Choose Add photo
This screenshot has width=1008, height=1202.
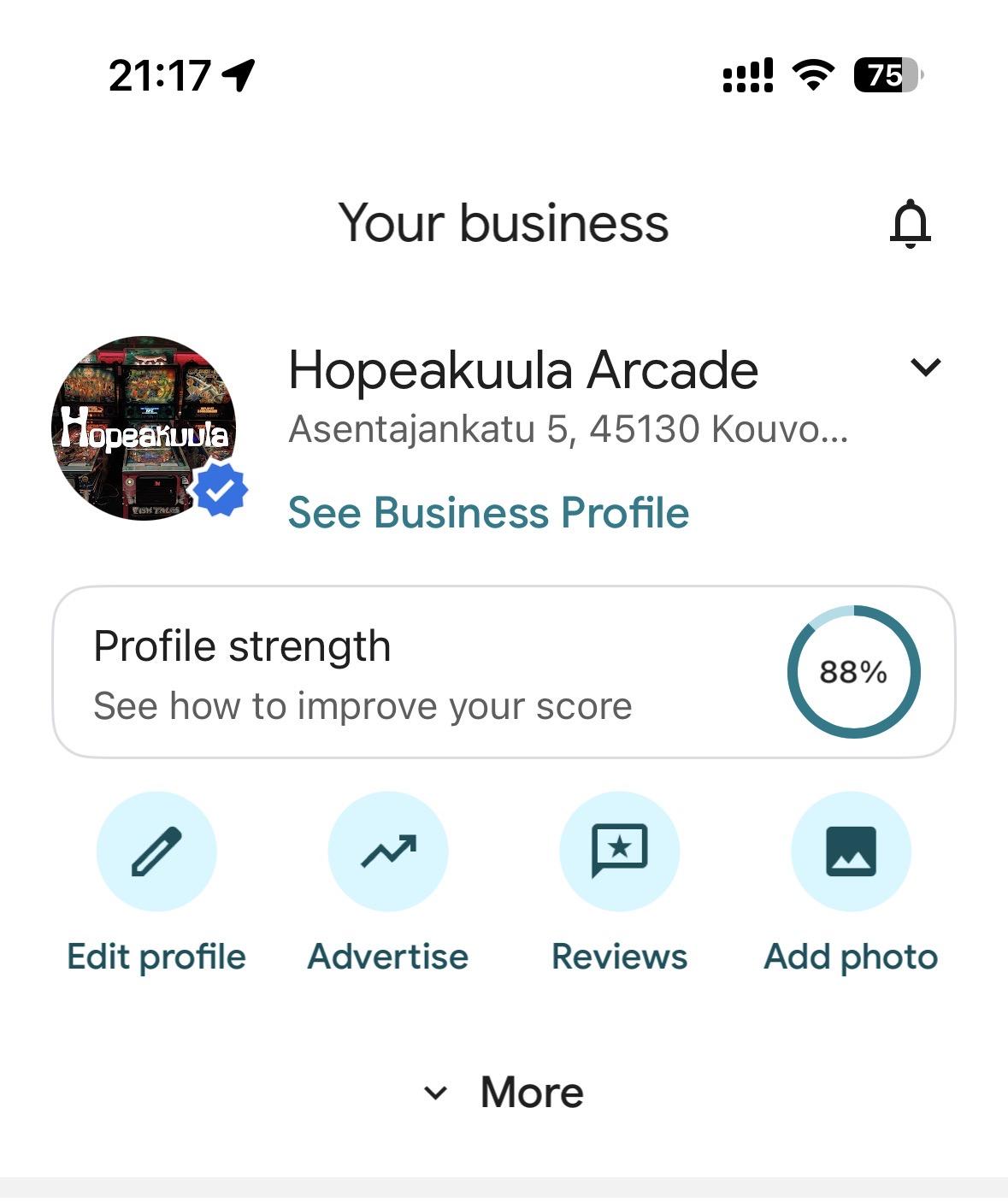(x=851, y=852)
